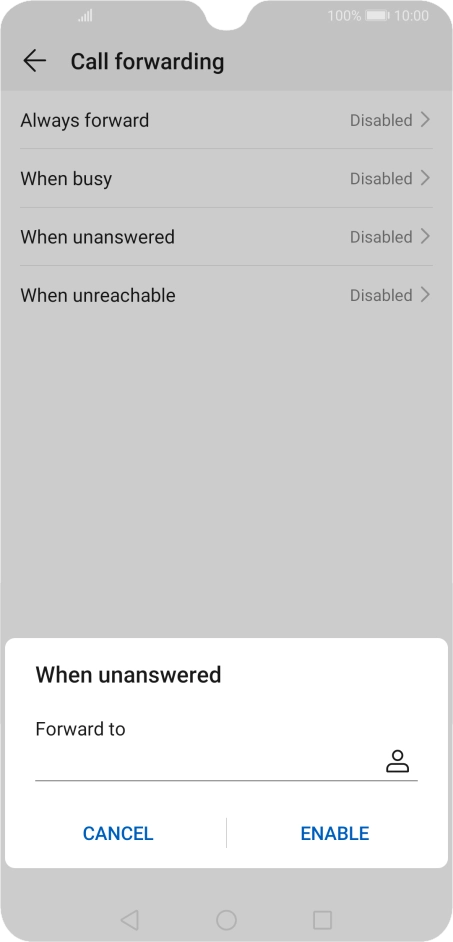Go to home screen via home button
453x942 pixels.
click(226, 920)
